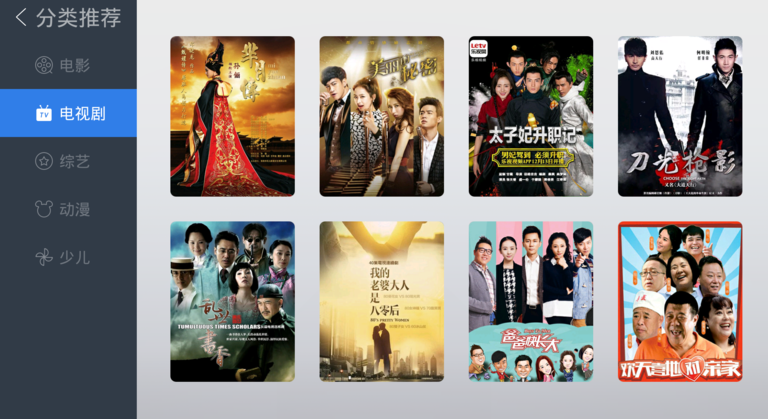The width and height of the screenshot is (768, 419).
Task: Open the 美丽的秘密 poster
Action: (381, 116)
